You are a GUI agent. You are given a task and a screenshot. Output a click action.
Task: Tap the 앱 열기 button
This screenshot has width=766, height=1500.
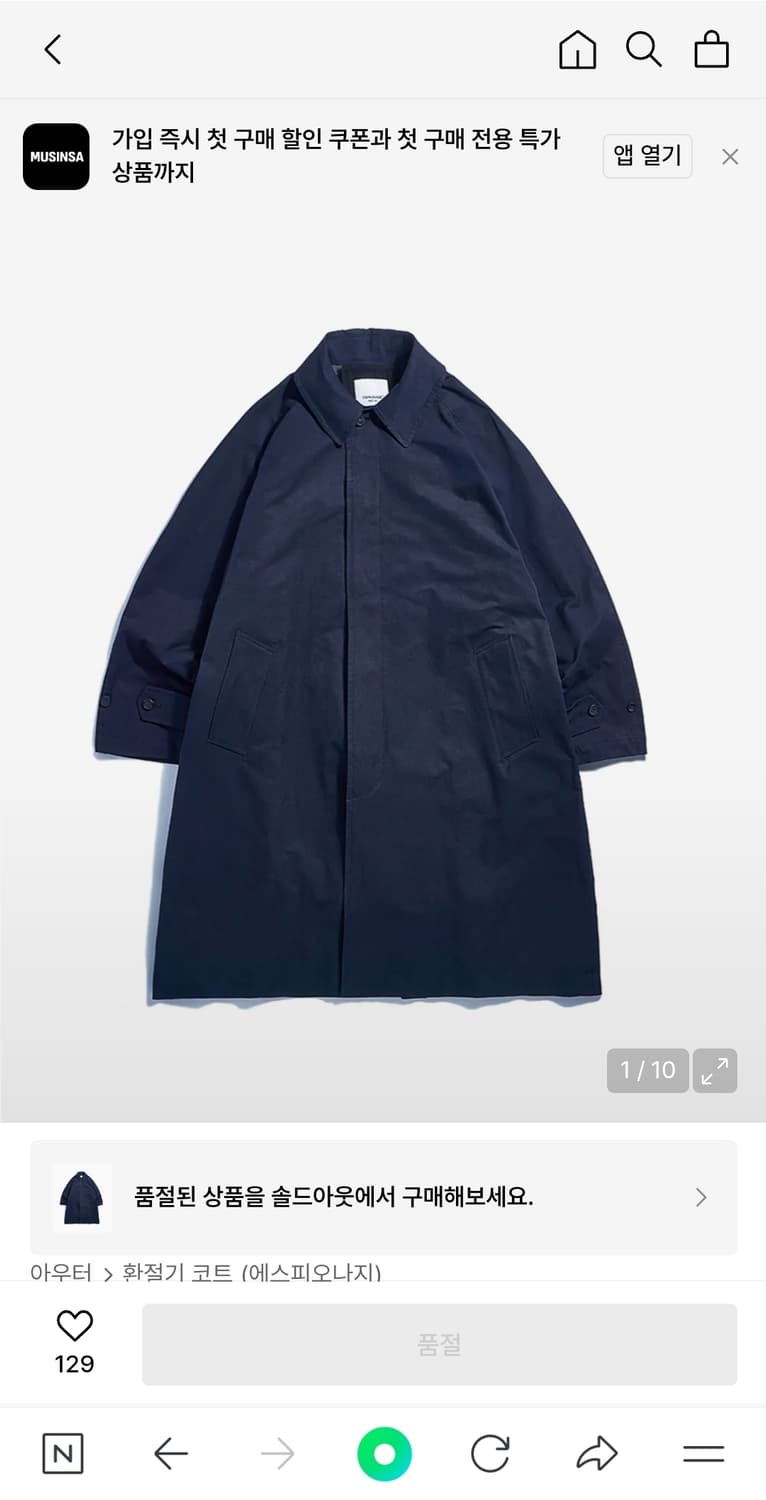(x=647, y=156)
